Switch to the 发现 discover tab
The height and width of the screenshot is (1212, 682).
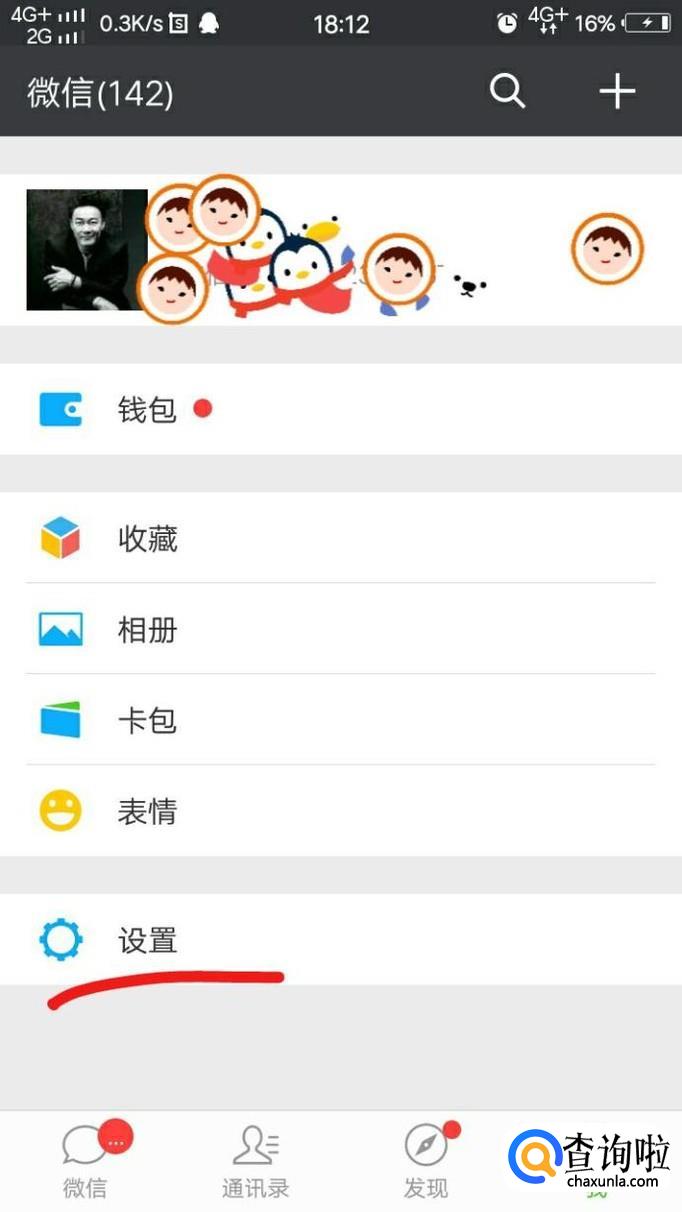[x=426, y=1160]
